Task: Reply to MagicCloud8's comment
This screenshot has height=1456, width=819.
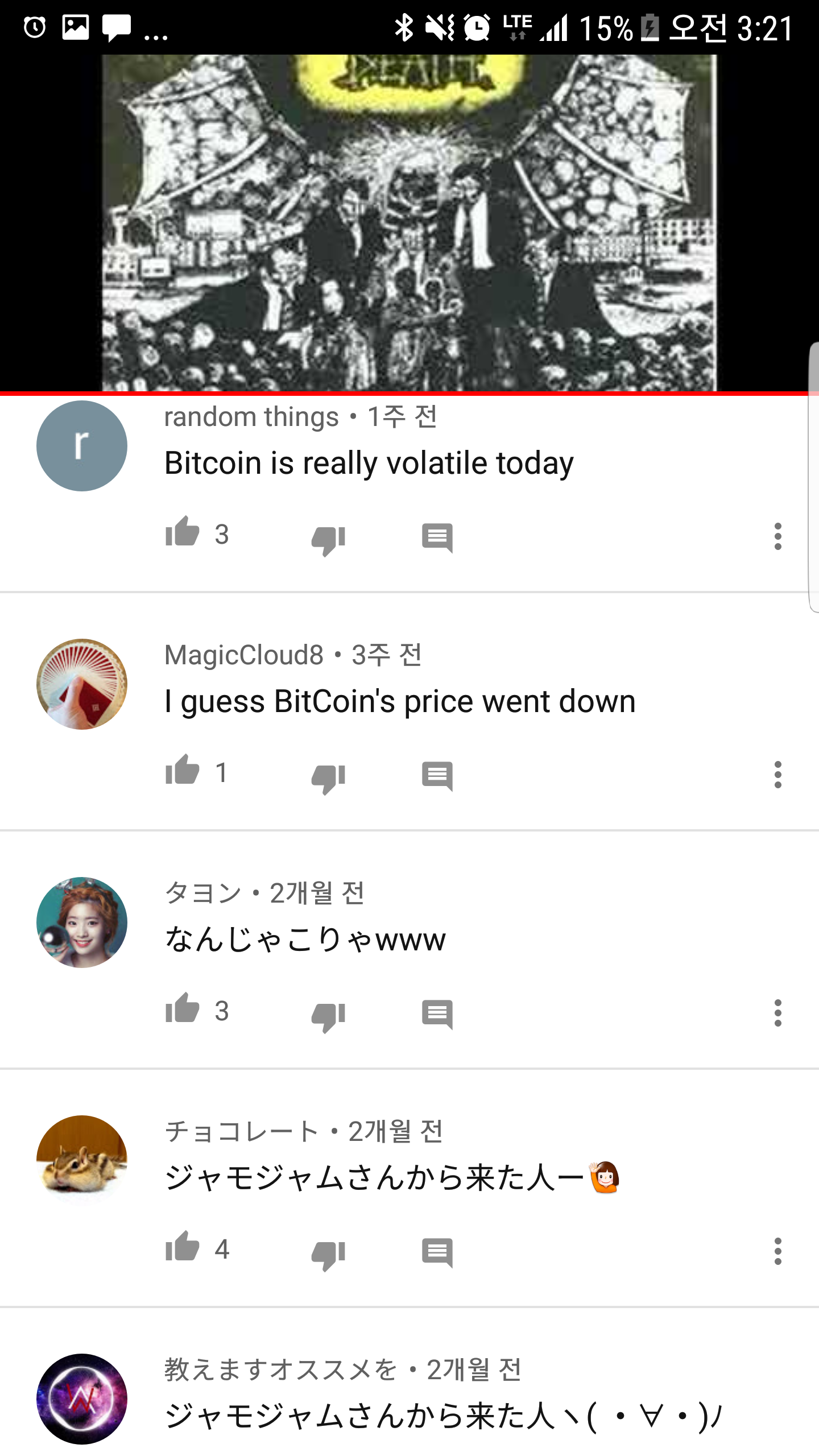Action: 437,776
